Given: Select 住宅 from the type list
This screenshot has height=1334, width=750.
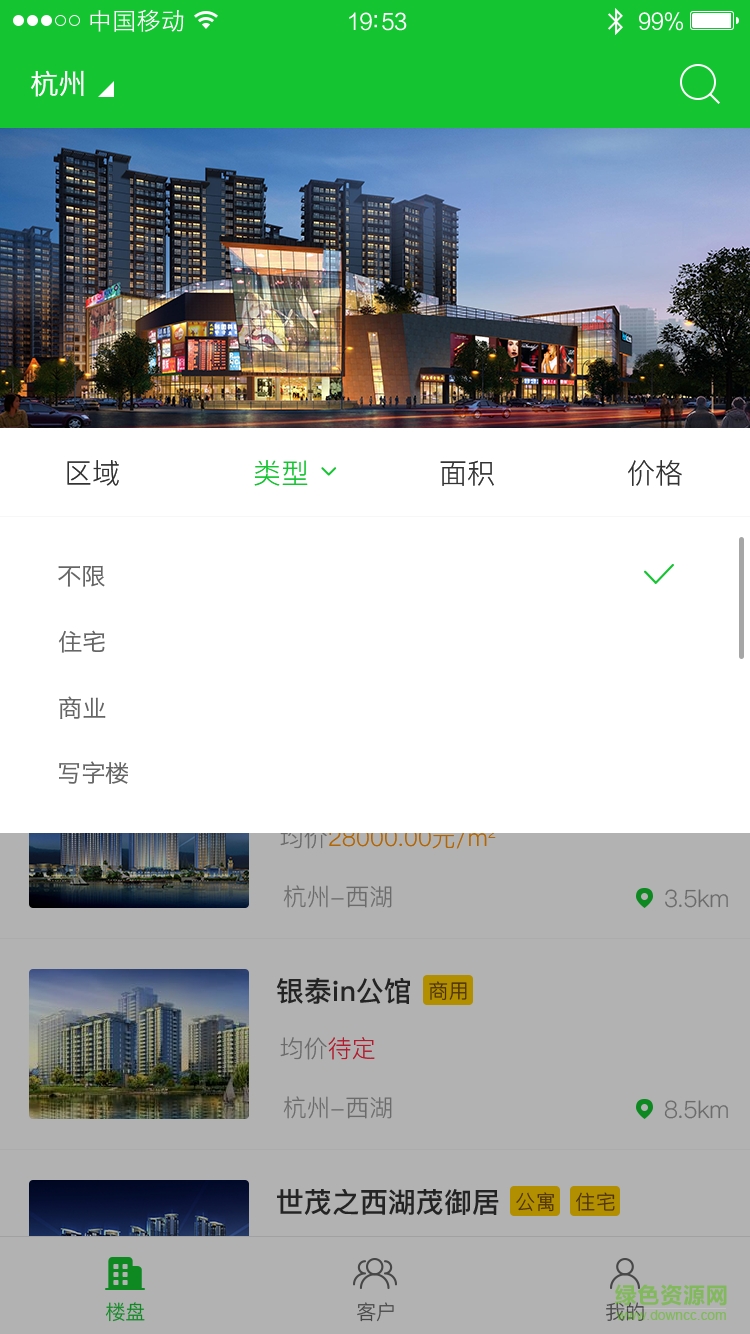Looking at the screenshot, I should point(81,642).
